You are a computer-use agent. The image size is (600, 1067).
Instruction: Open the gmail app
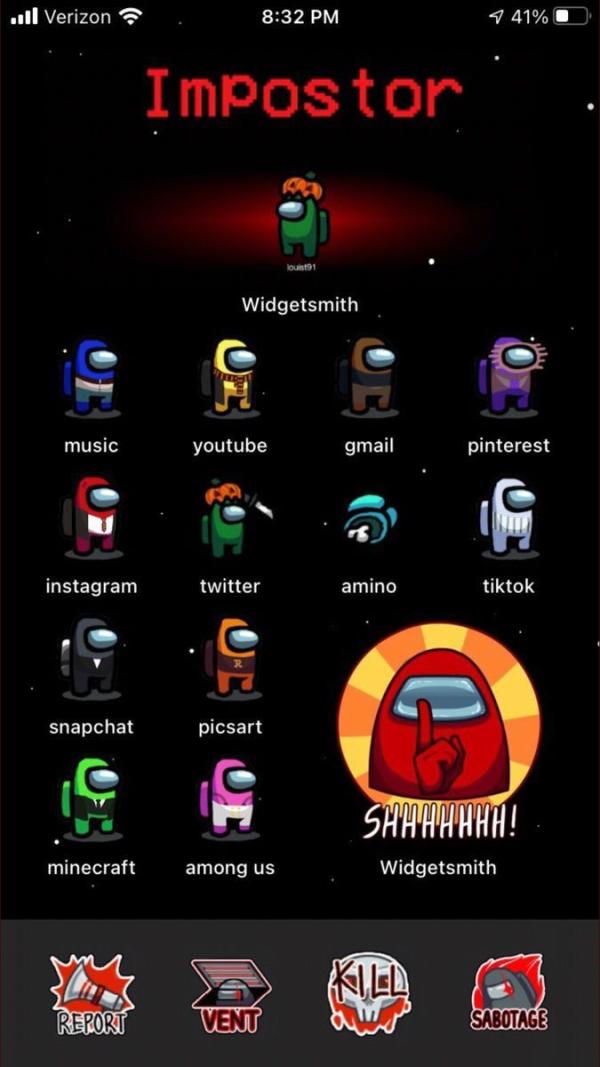coord(368,378)
